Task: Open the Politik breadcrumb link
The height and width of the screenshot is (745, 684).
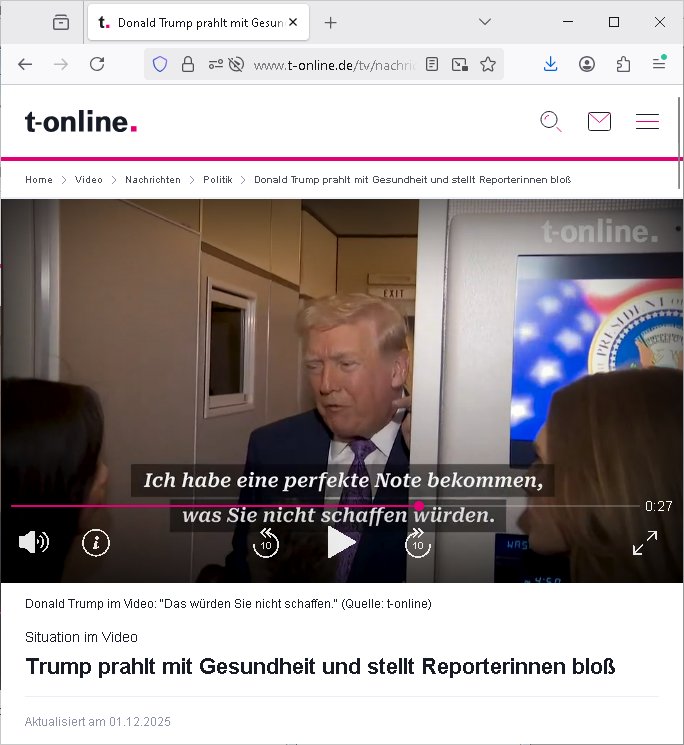Action: (x=217, y=180)
